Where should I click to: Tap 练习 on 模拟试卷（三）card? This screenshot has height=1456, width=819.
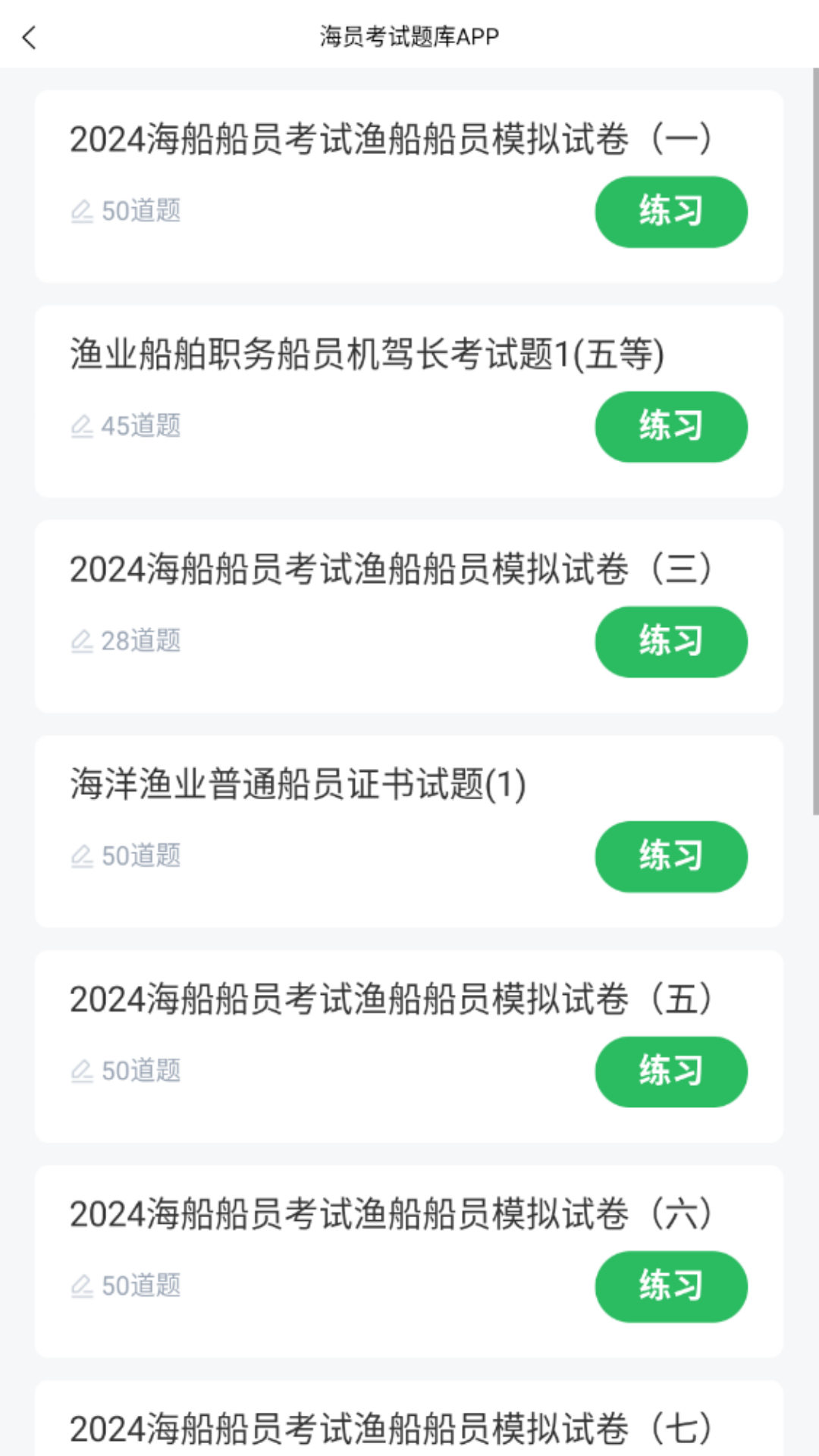click(671, 641)
